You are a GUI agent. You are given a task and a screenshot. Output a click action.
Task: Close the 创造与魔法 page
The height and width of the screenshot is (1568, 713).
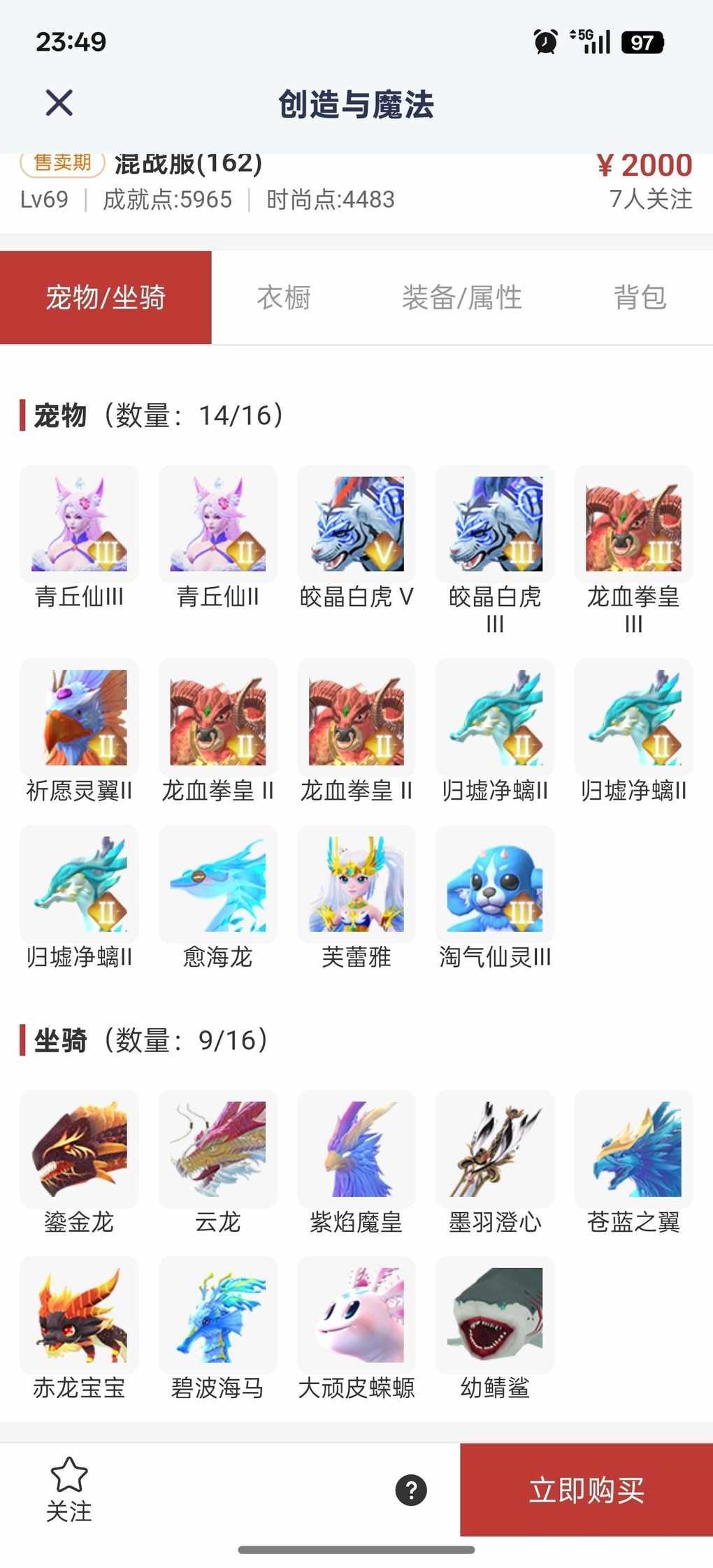59,103
